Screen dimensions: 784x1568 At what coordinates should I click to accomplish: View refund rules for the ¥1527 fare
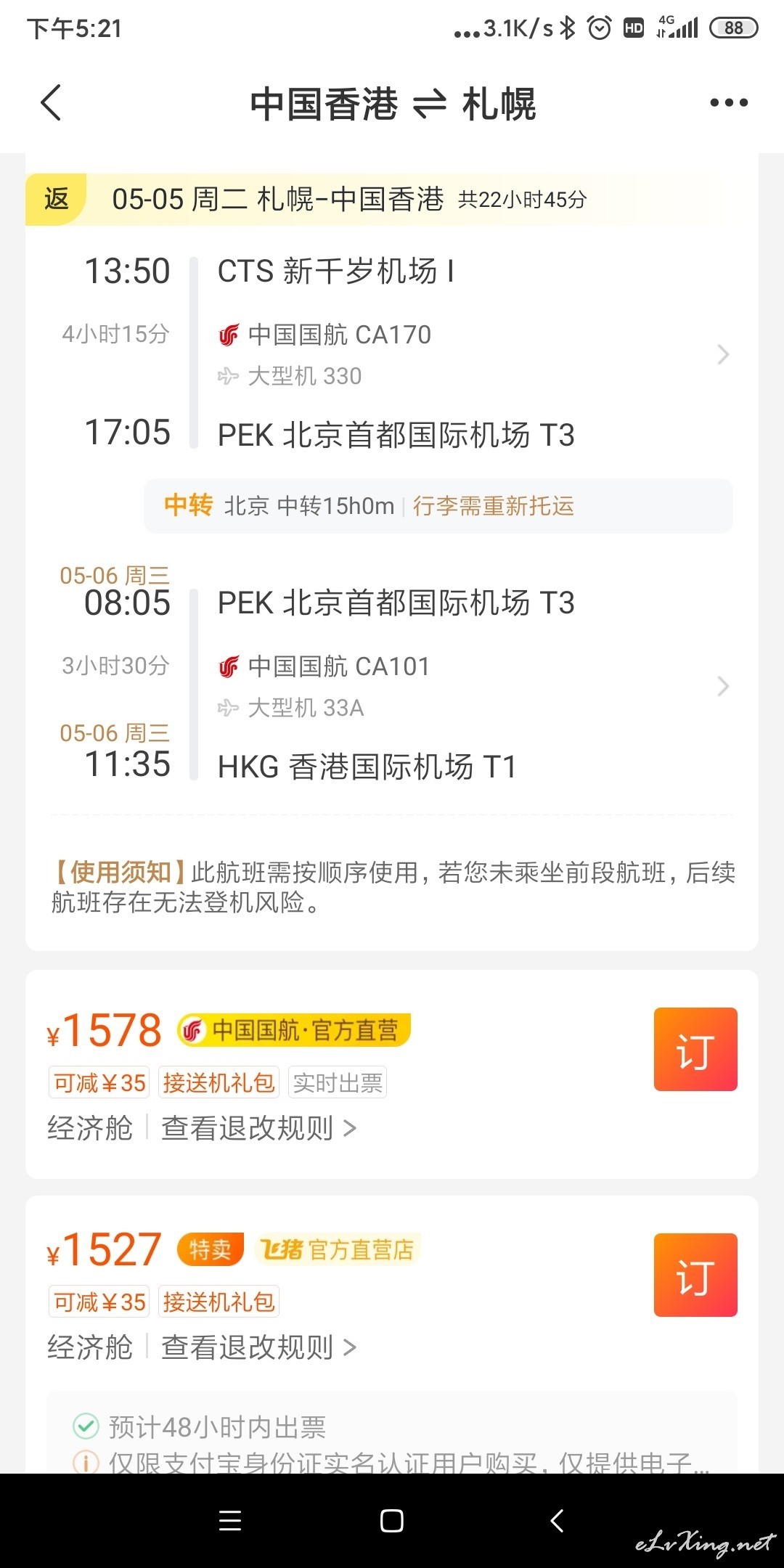tap(259, 1347)
